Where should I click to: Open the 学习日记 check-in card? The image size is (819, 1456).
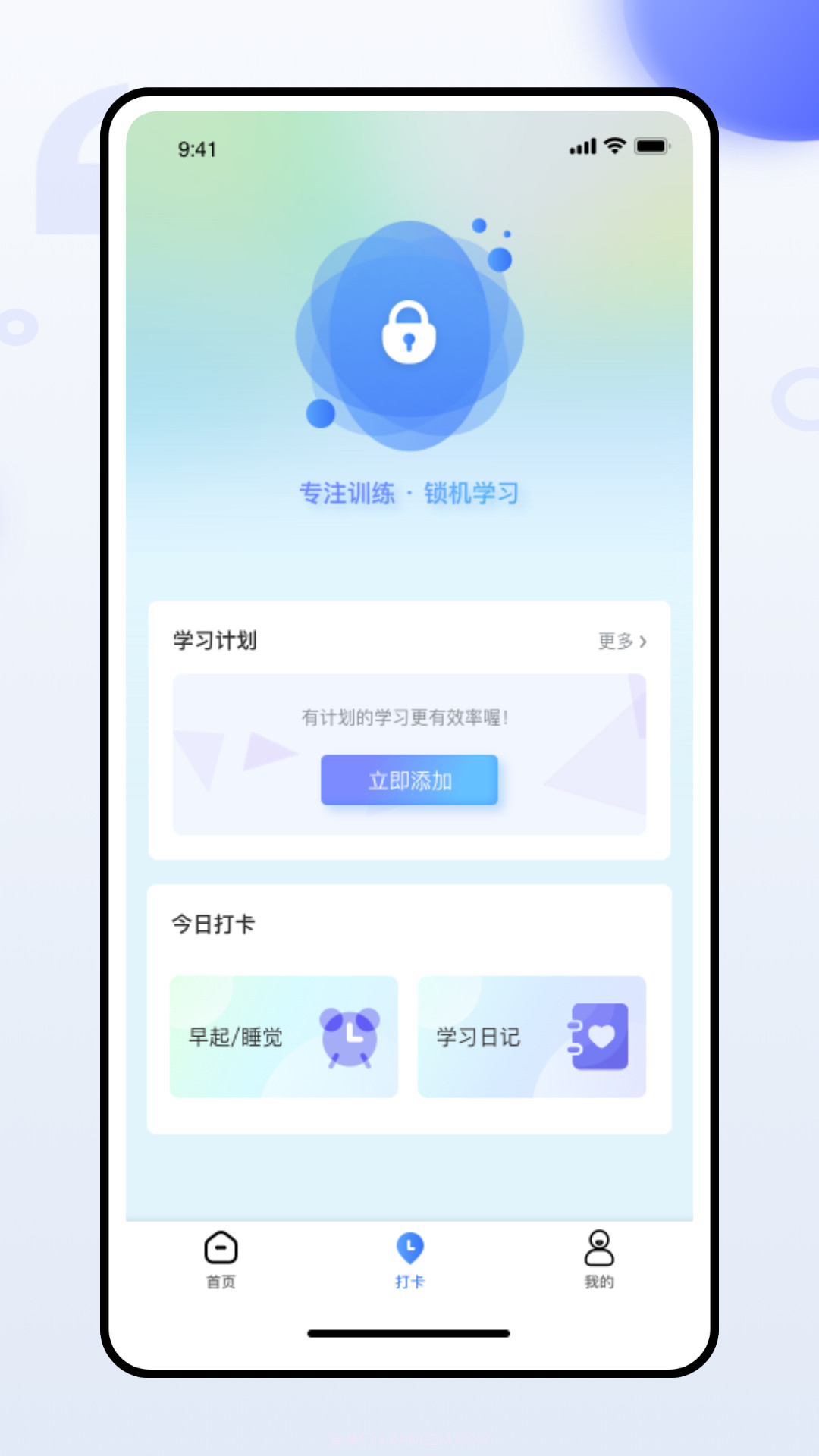click(x=531, y=1037)
